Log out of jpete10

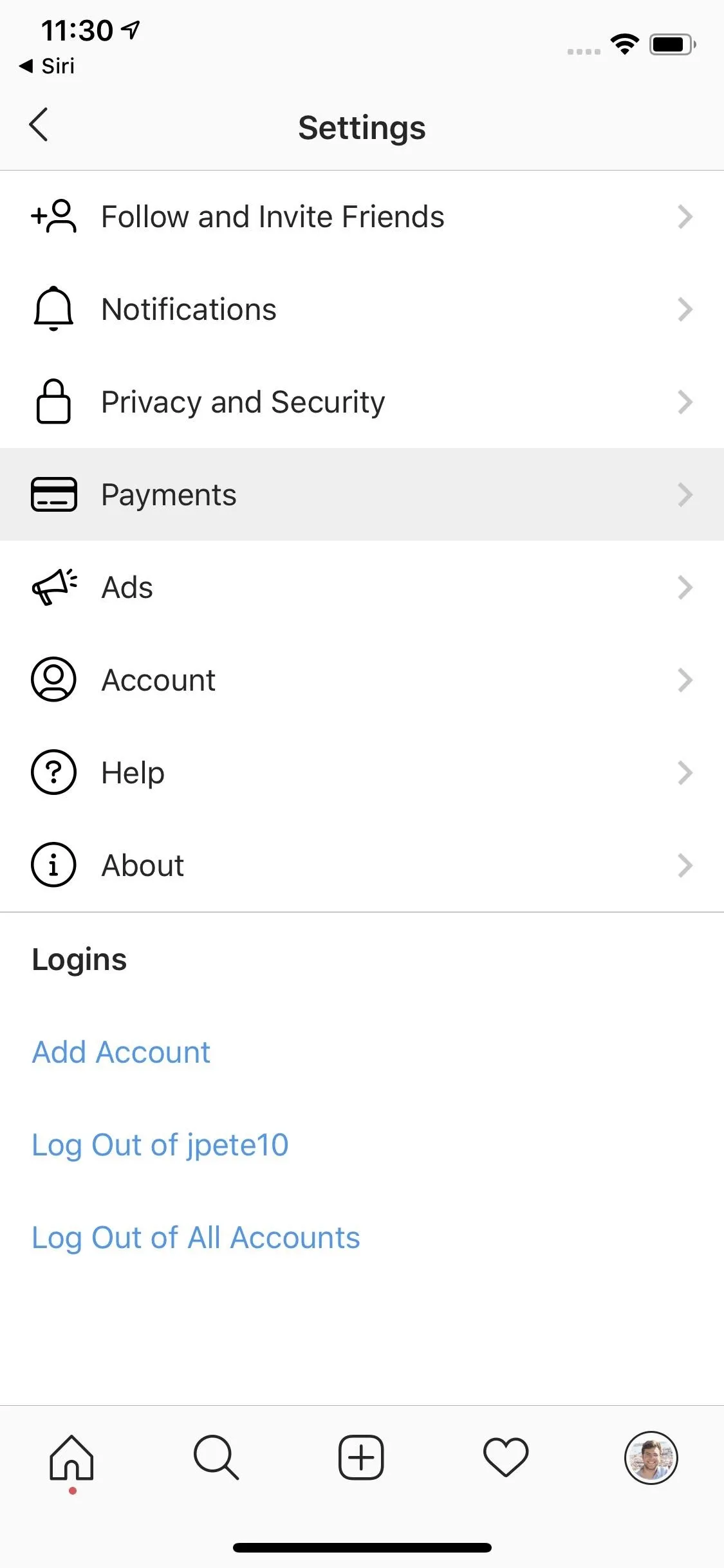click(x=160, y=1146)
